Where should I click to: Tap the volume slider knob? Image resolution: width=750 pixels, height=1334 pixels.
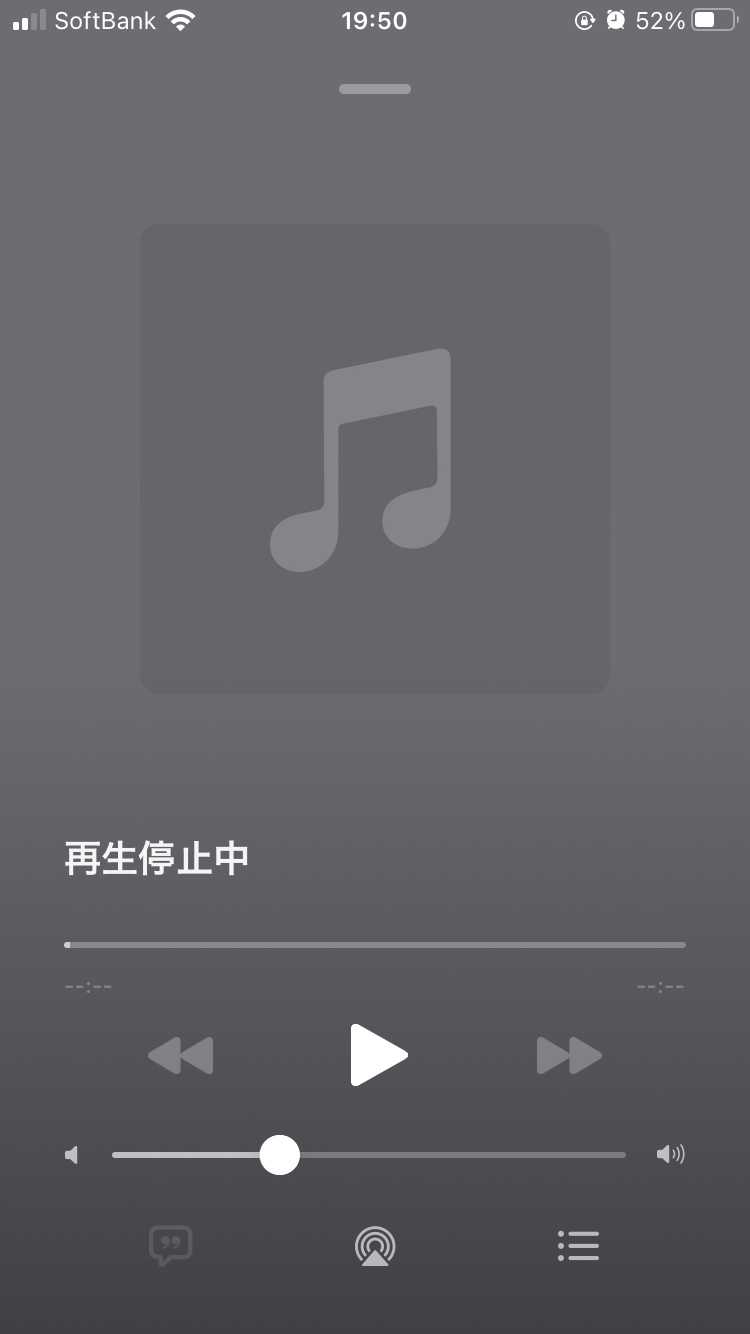[x=280, y=1155]
